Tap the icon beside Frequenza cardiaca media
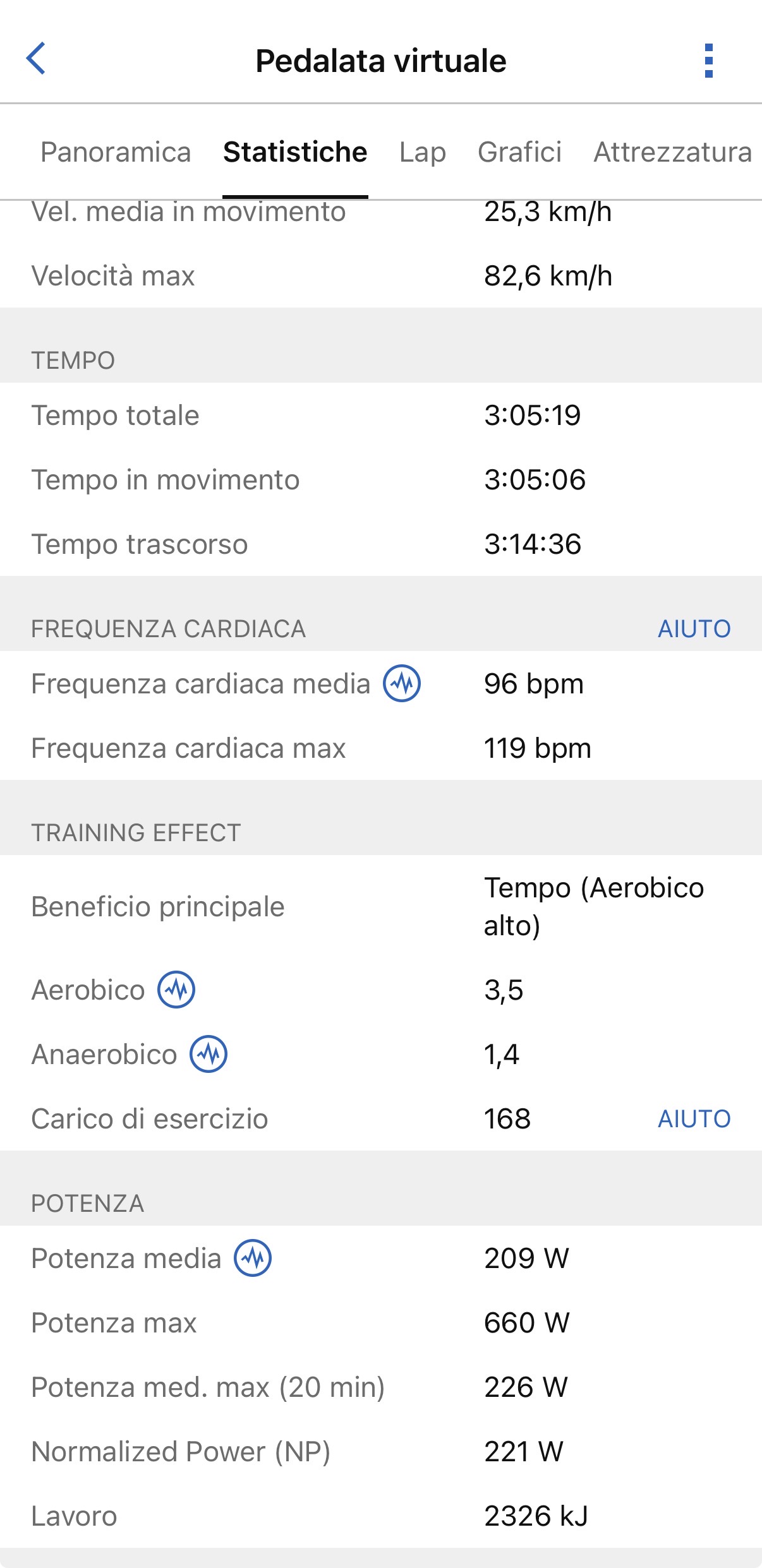 (x=402, y=683)
